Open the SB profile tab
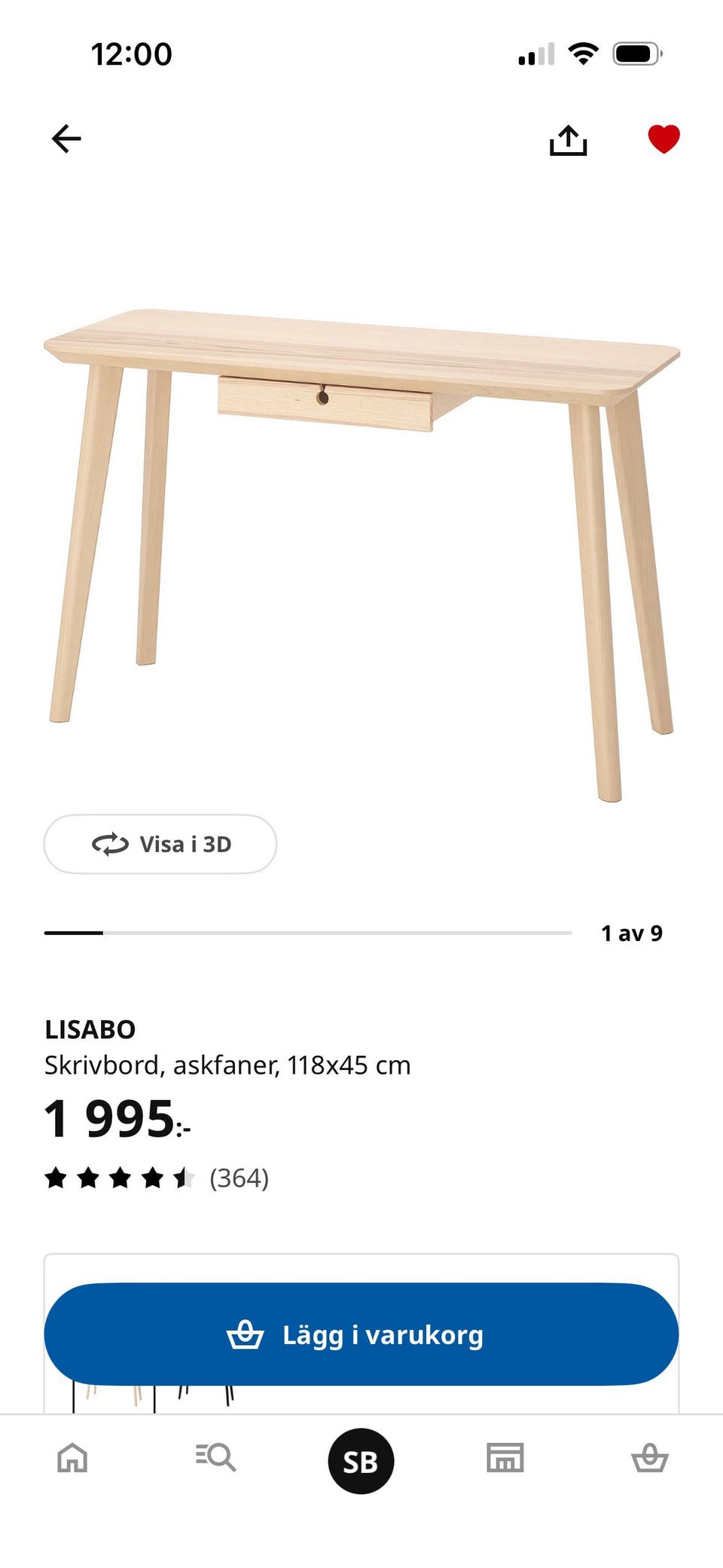The height and width of the screenshot is (1568, 723). [x=361, y=1461]
